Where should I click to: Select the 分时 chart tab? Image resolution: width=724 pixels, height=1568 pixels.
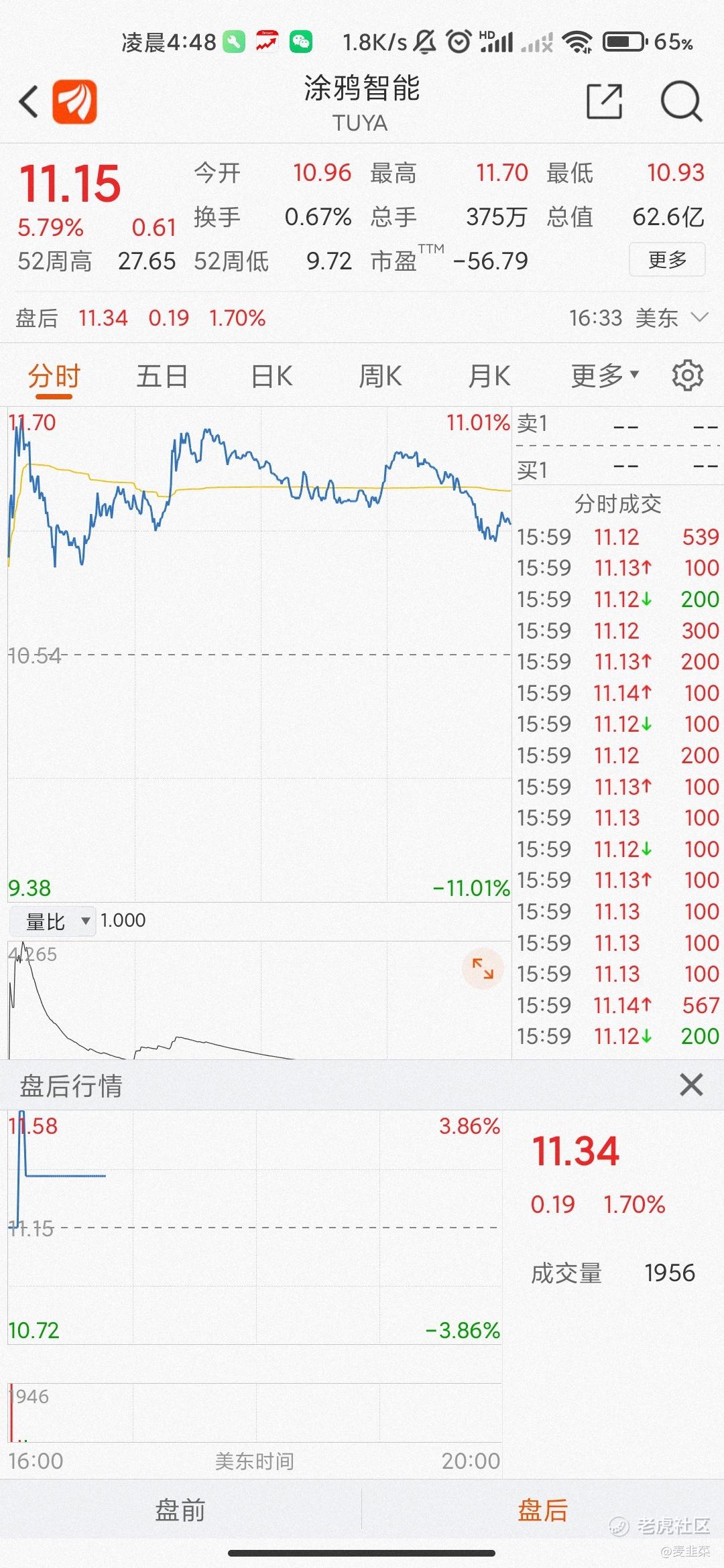(x=54, y=377)
